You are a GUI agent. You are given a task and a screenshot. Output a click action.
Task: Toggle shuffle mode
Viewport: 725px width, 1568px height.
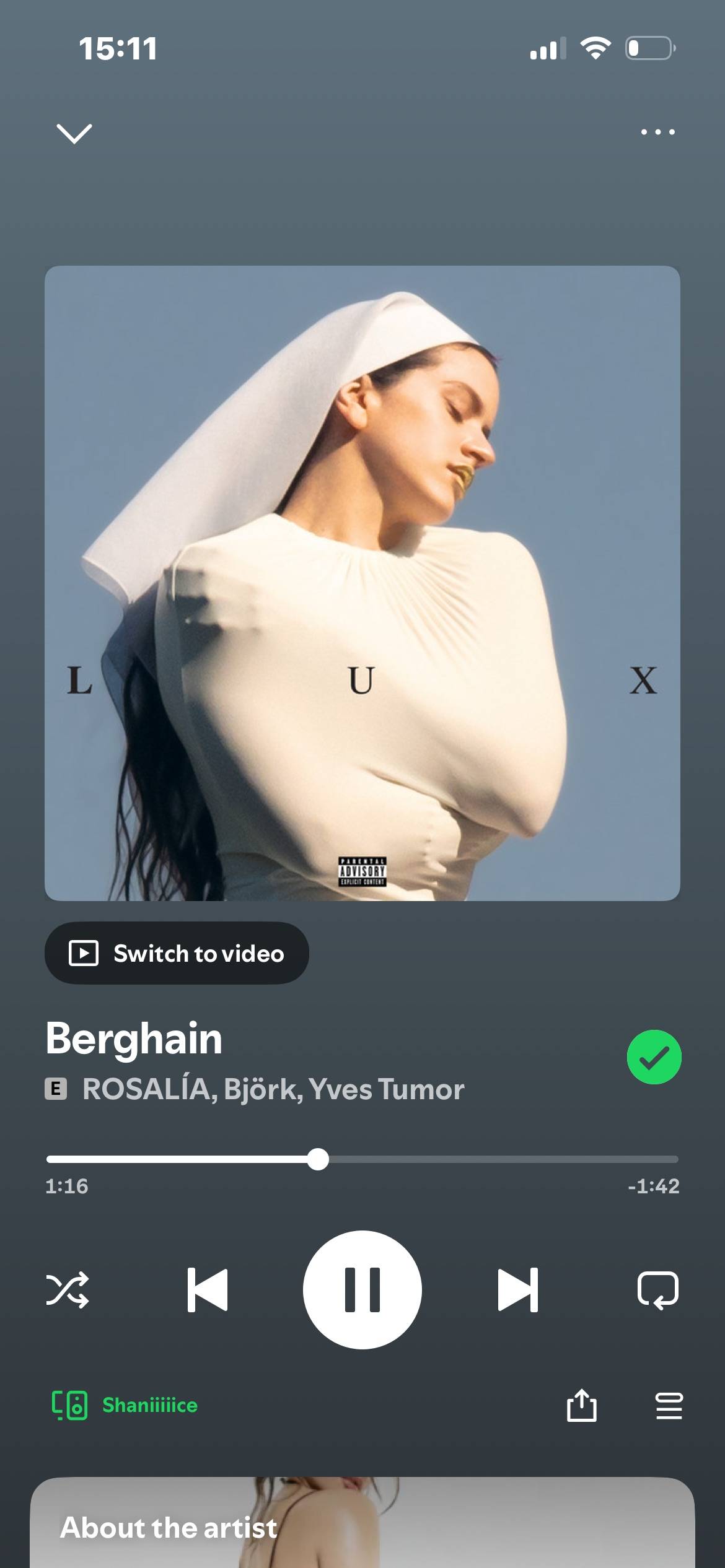pyautogui.click(x=67, y=1290)
